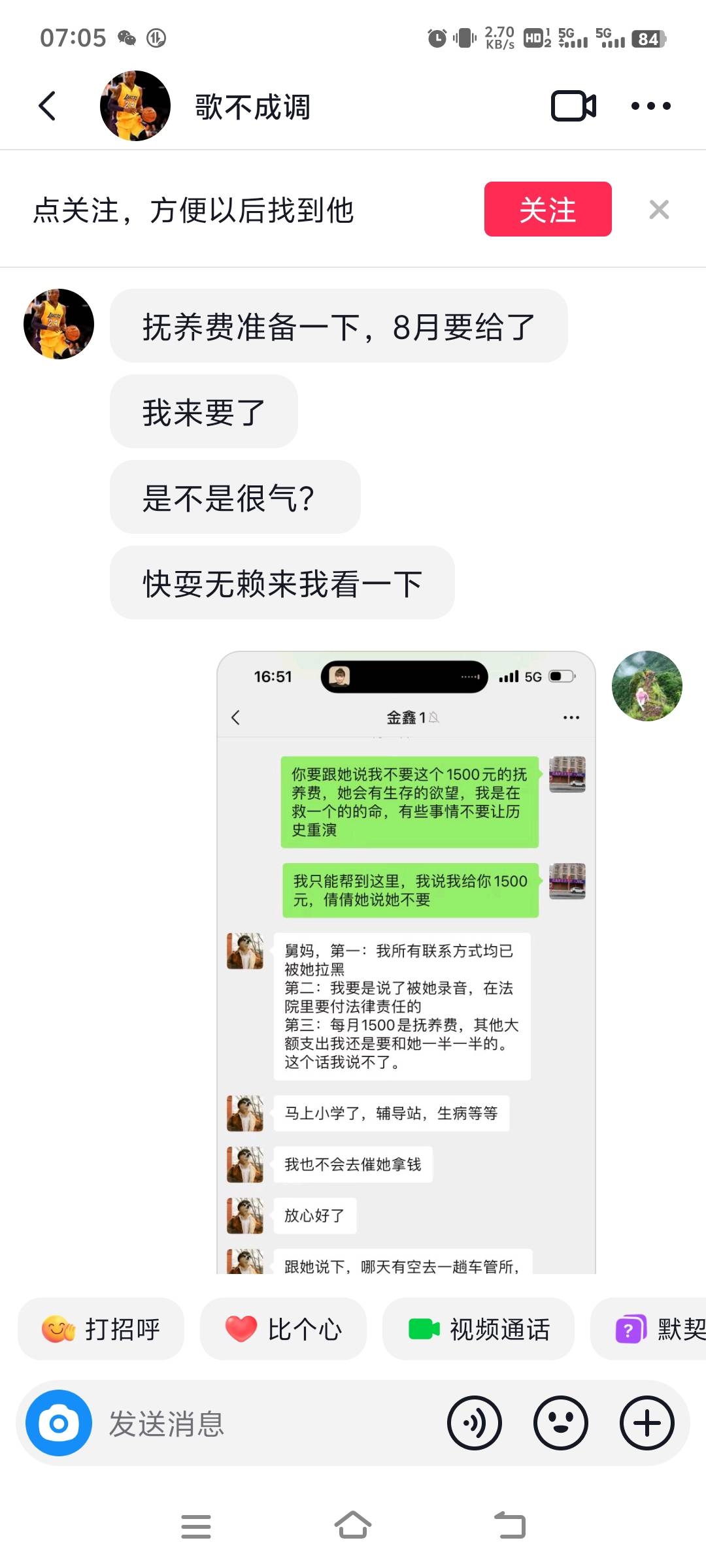The height and width of the screenshot is (1568, 706).
Task: Open the camera in message bar
Action: pyautogui.click(x=59, y=1423)
